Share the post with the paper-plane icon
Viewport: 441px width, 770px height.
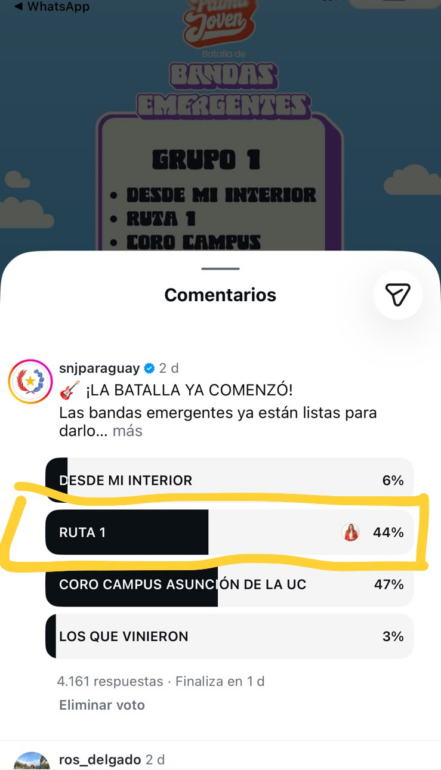(397, 295)
